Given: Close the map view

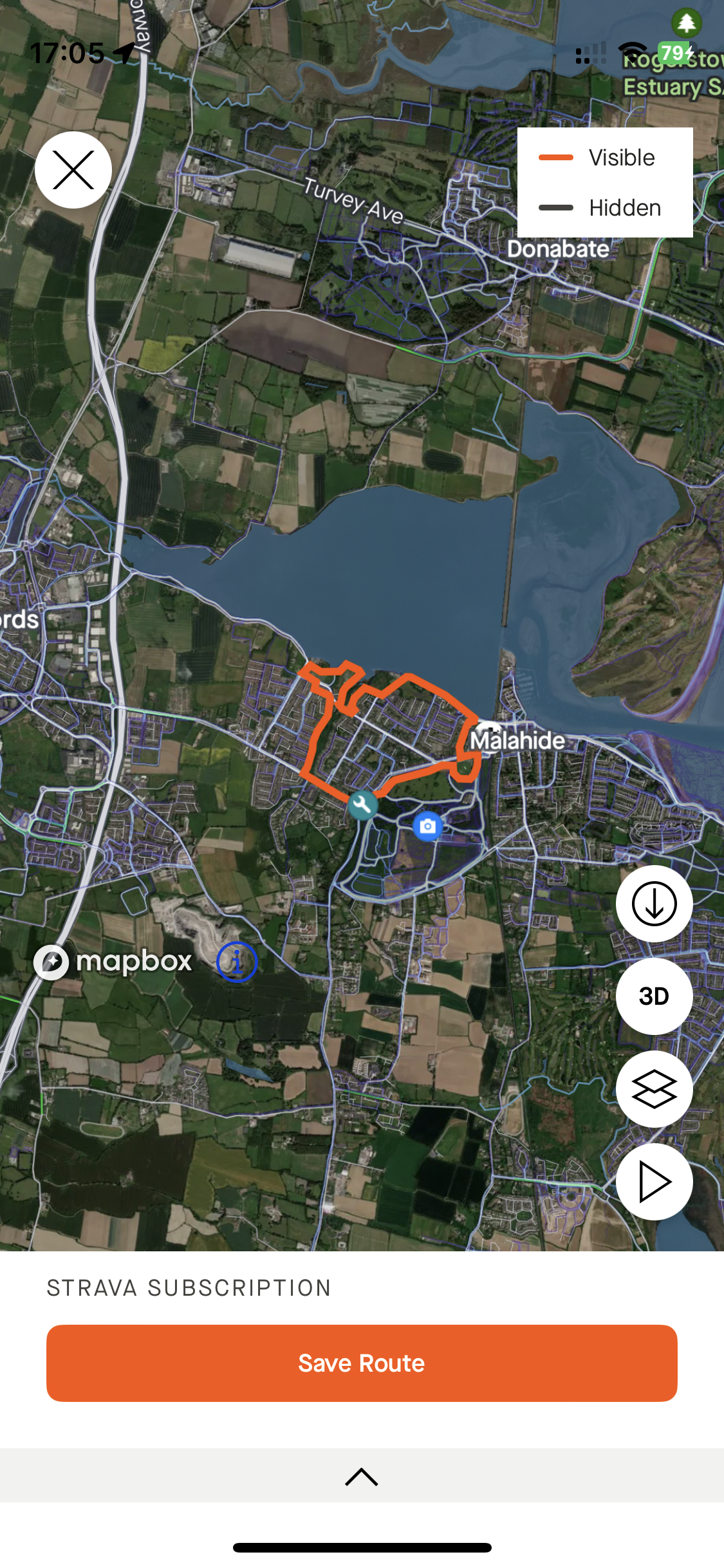Looking at the screenshot, I should click(x=73, y=170).
